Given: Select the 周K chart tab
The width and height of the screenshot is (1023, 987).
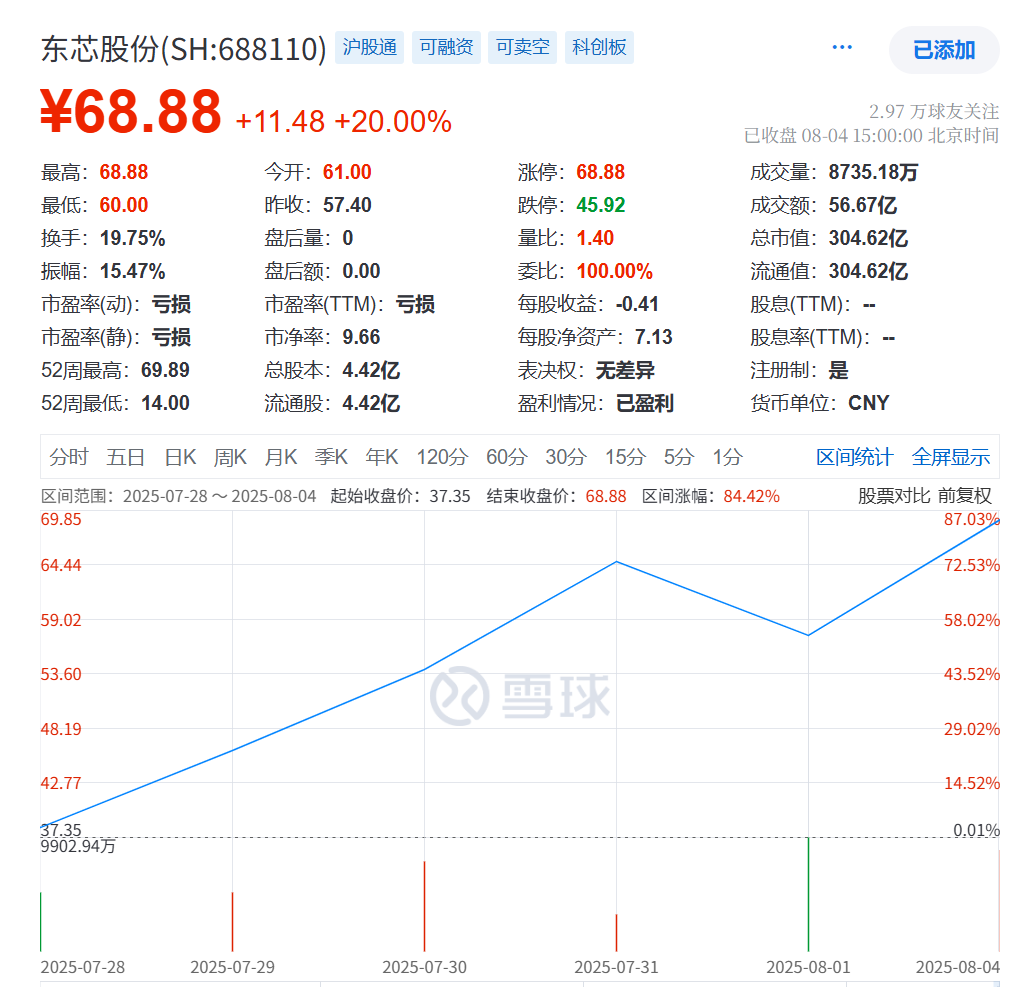Looking at the screenshot, I should [x=230, y=457].
